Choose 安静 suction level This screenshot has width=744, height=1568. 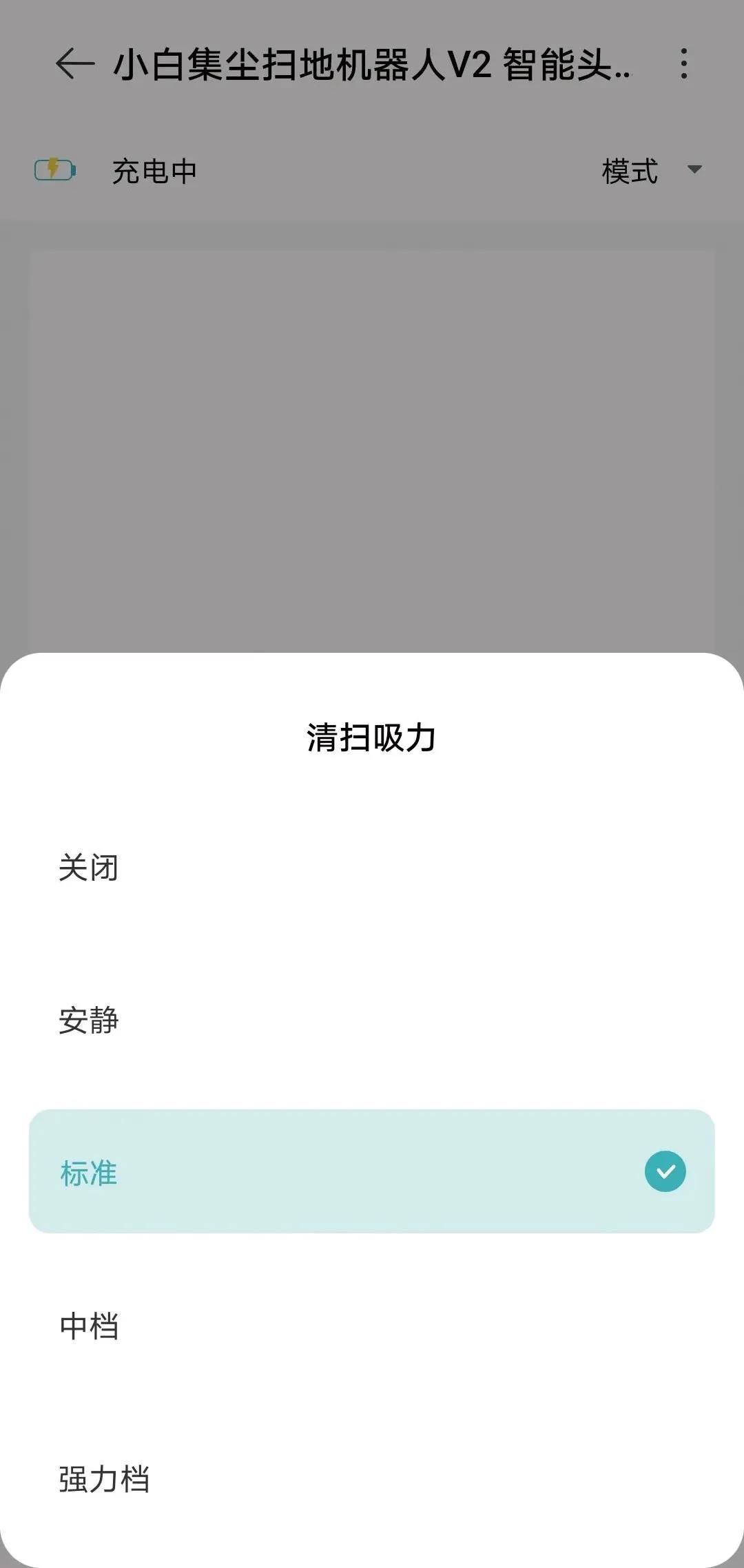(372, 1020)
